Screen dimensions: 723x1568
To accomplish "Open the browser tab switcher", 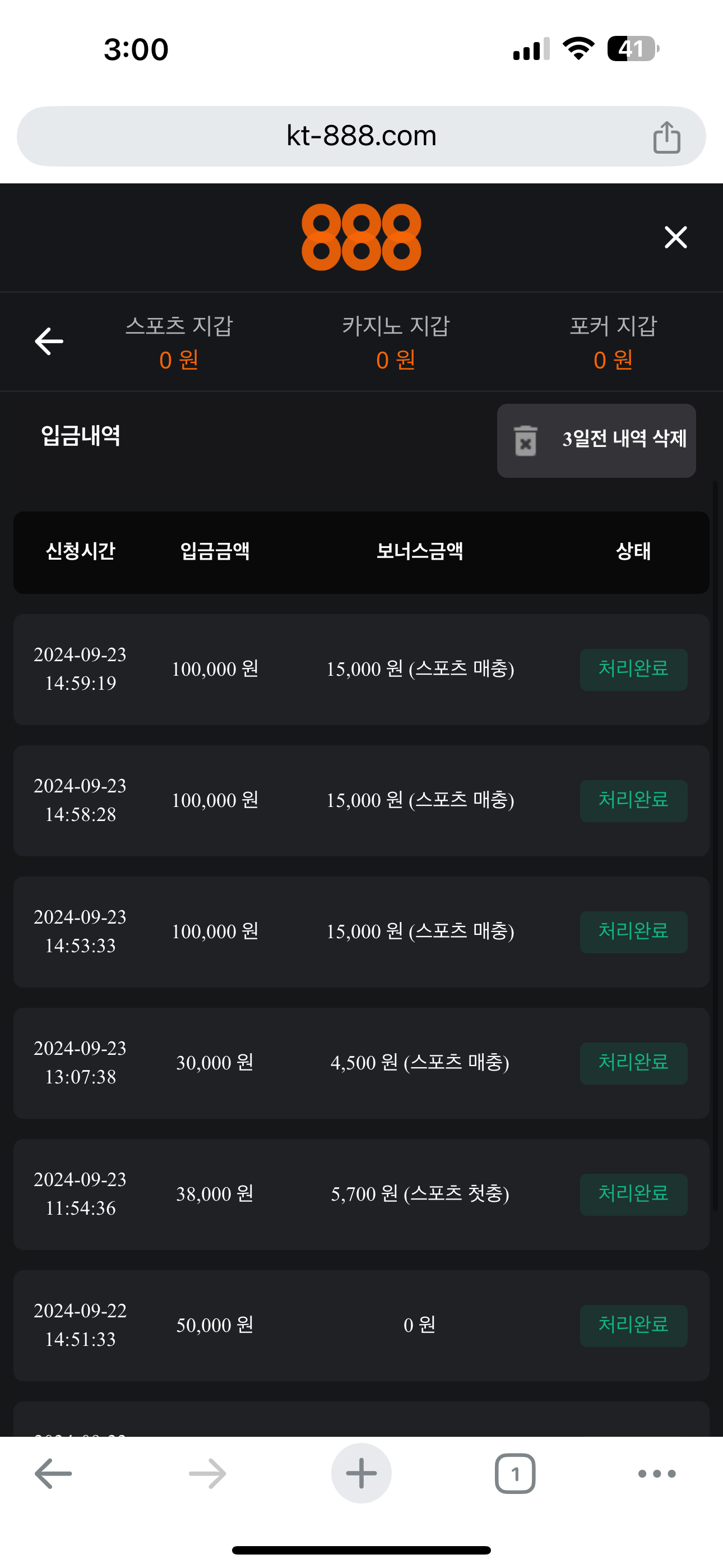I will tap(515, 1474).
